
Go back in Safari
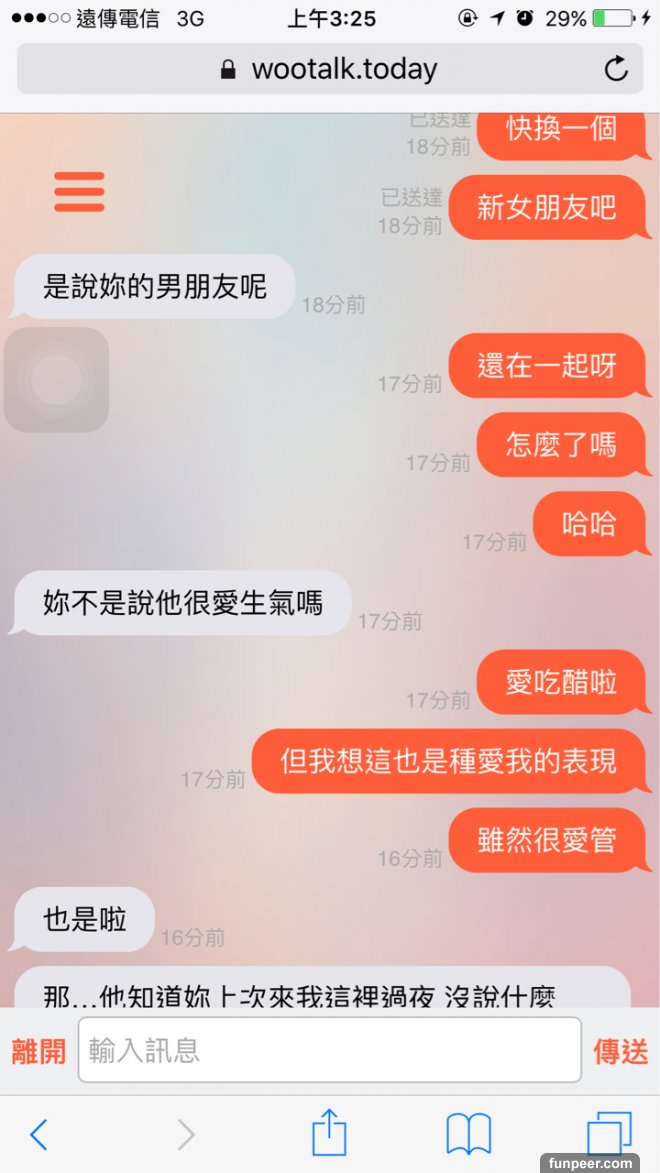click(38, 1134)
